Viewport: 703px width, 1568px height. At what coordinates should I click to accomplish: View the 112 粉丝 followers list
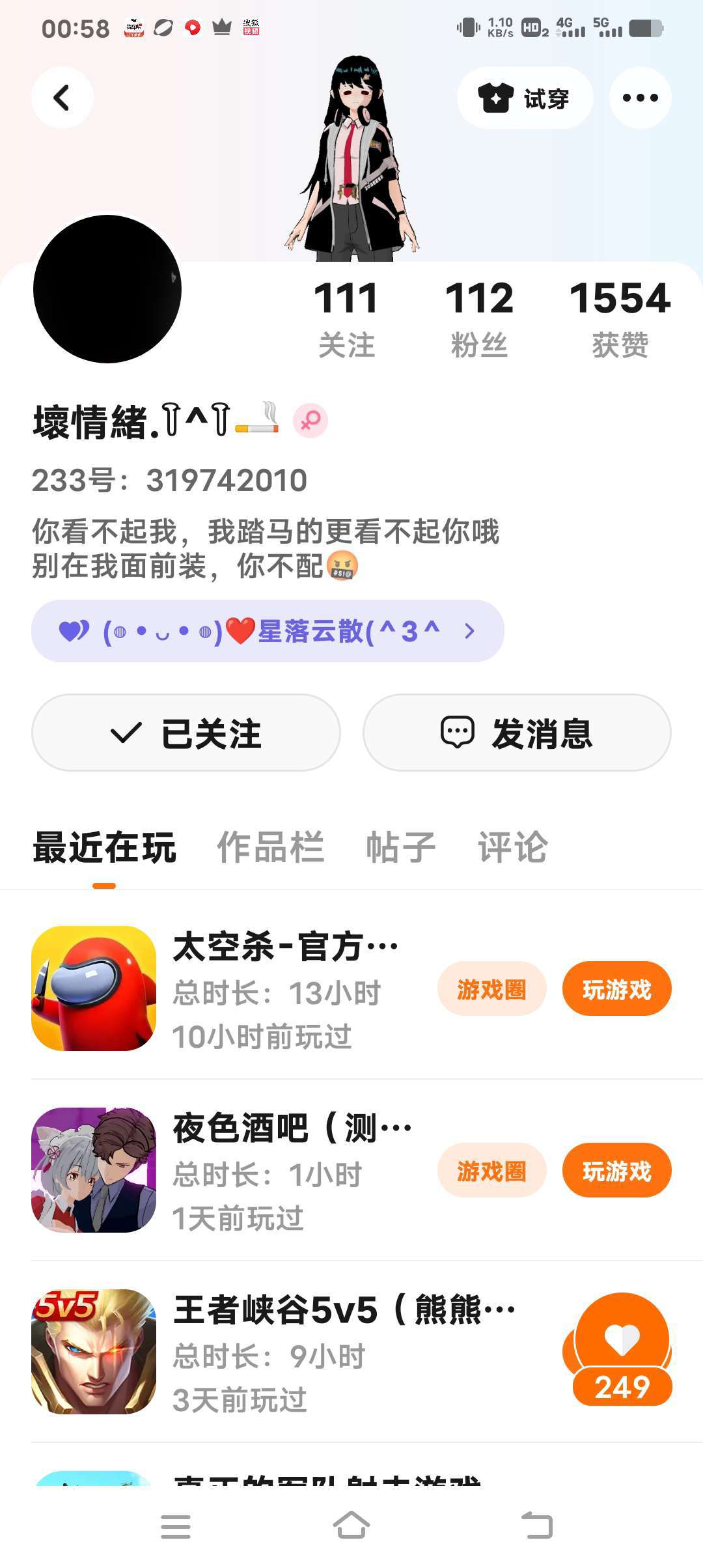pos(479,318)
